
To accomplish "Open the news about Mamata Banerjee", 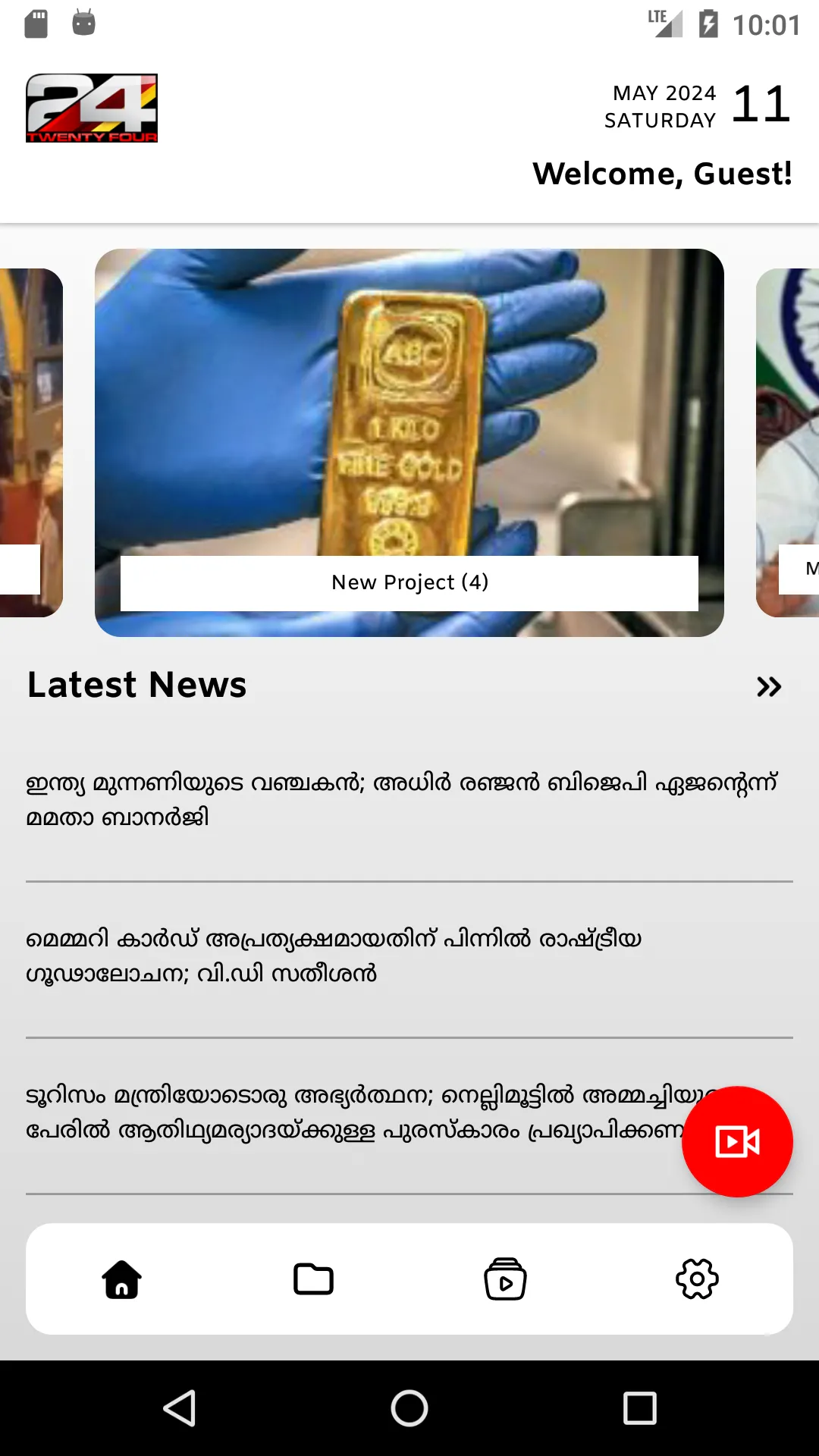I will 402,800.
